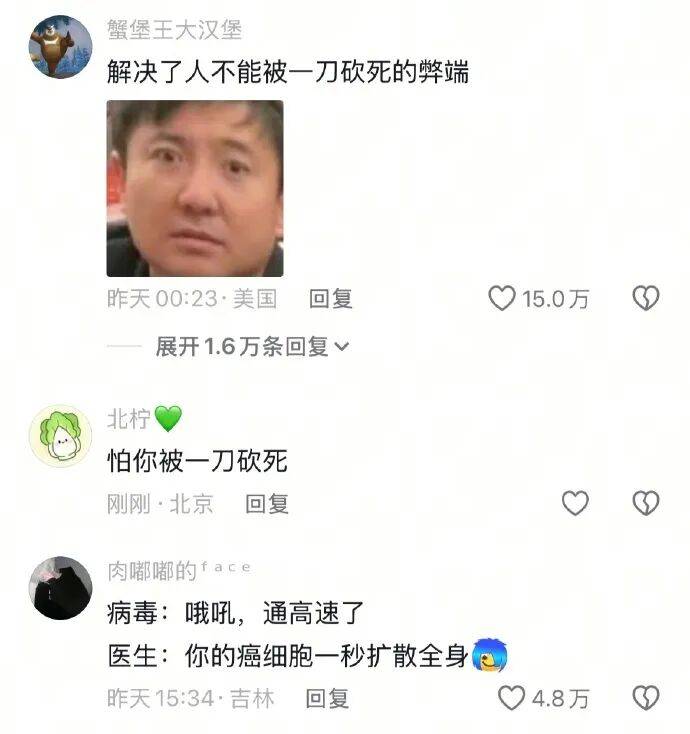690x734 pixels.
Task: Open 肉嘟嘟的's profile avatar
Action: 61,588
